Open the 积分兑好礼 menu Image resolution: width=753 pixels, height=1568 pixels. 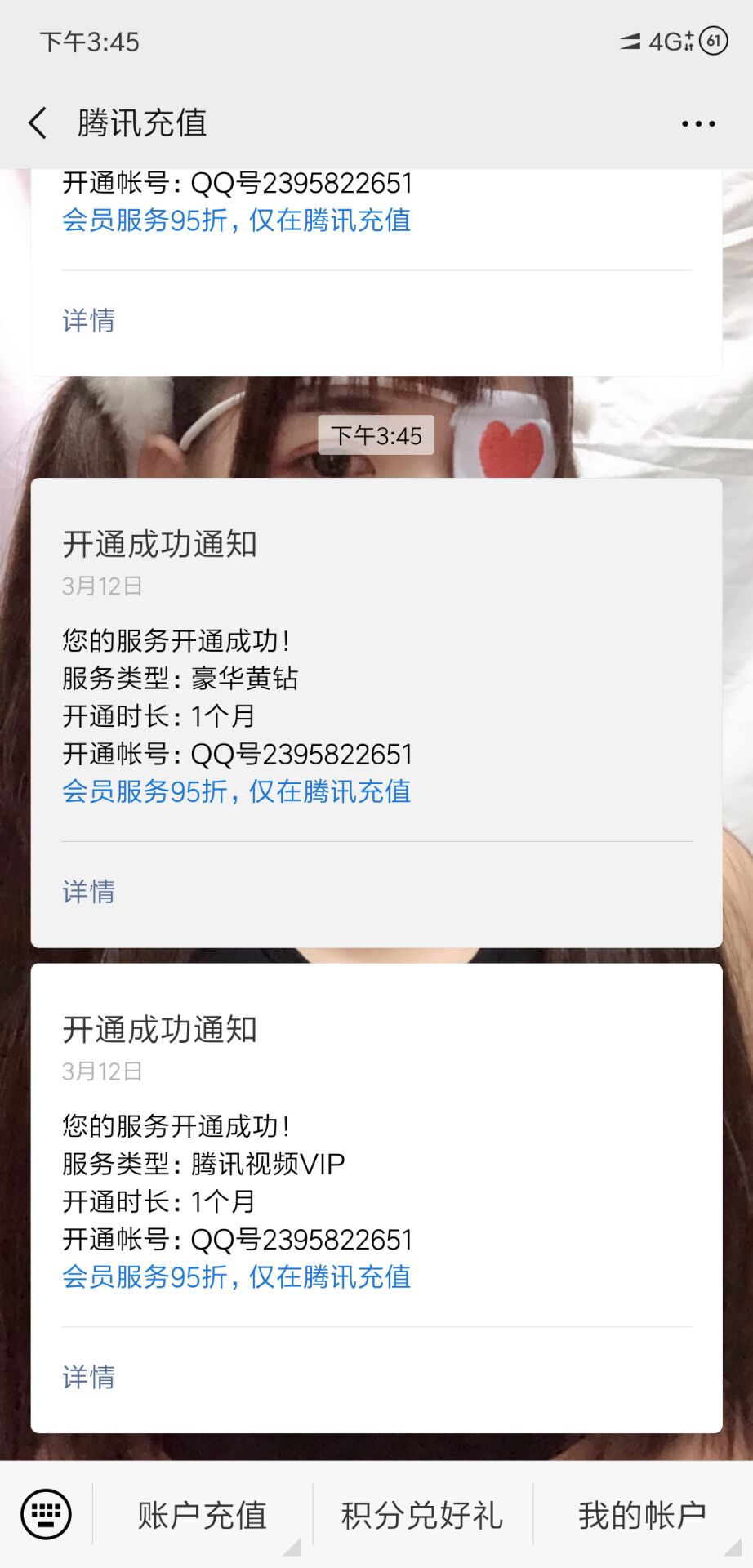(422, 1515)
